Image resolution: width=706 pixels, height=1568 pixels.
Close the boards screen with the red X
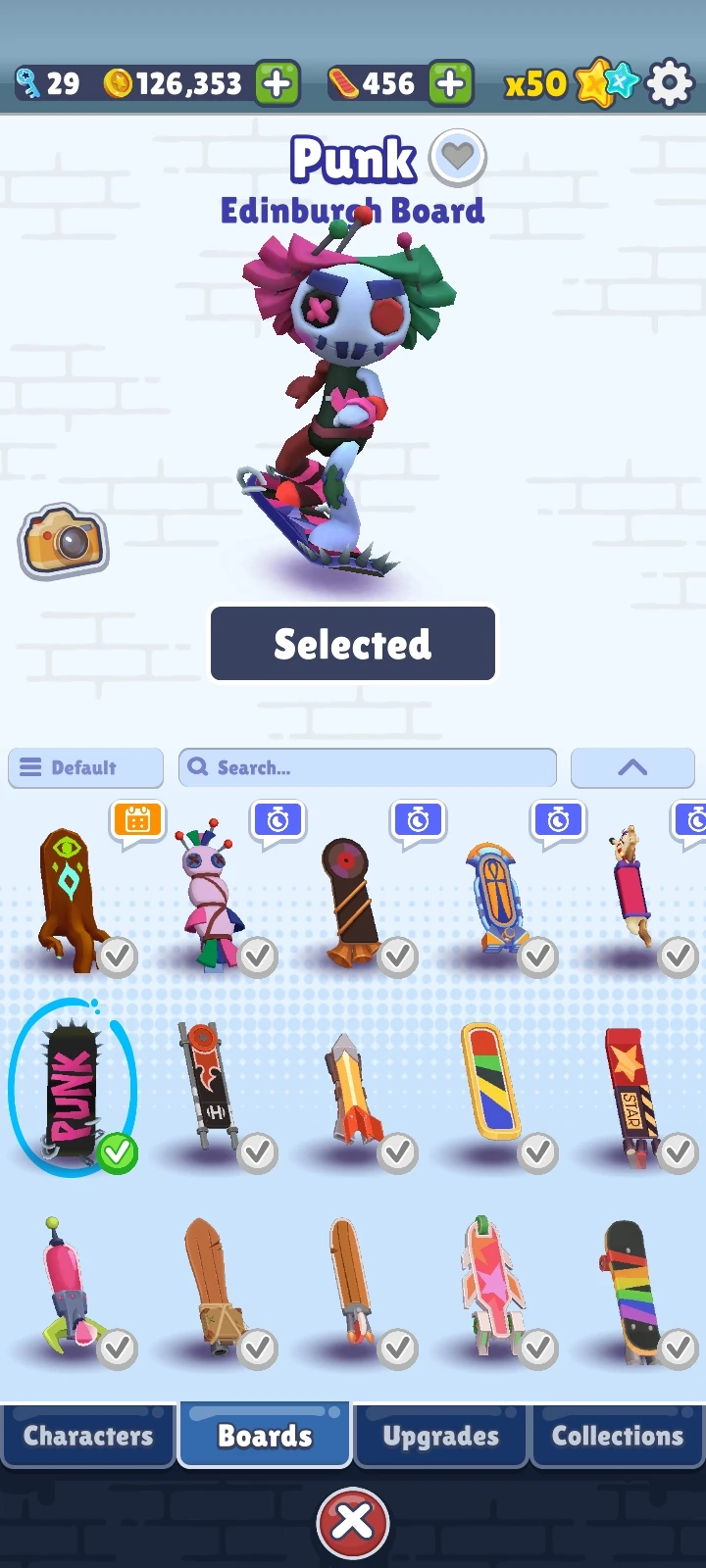pyautogui.click(x=353, y=1522)
